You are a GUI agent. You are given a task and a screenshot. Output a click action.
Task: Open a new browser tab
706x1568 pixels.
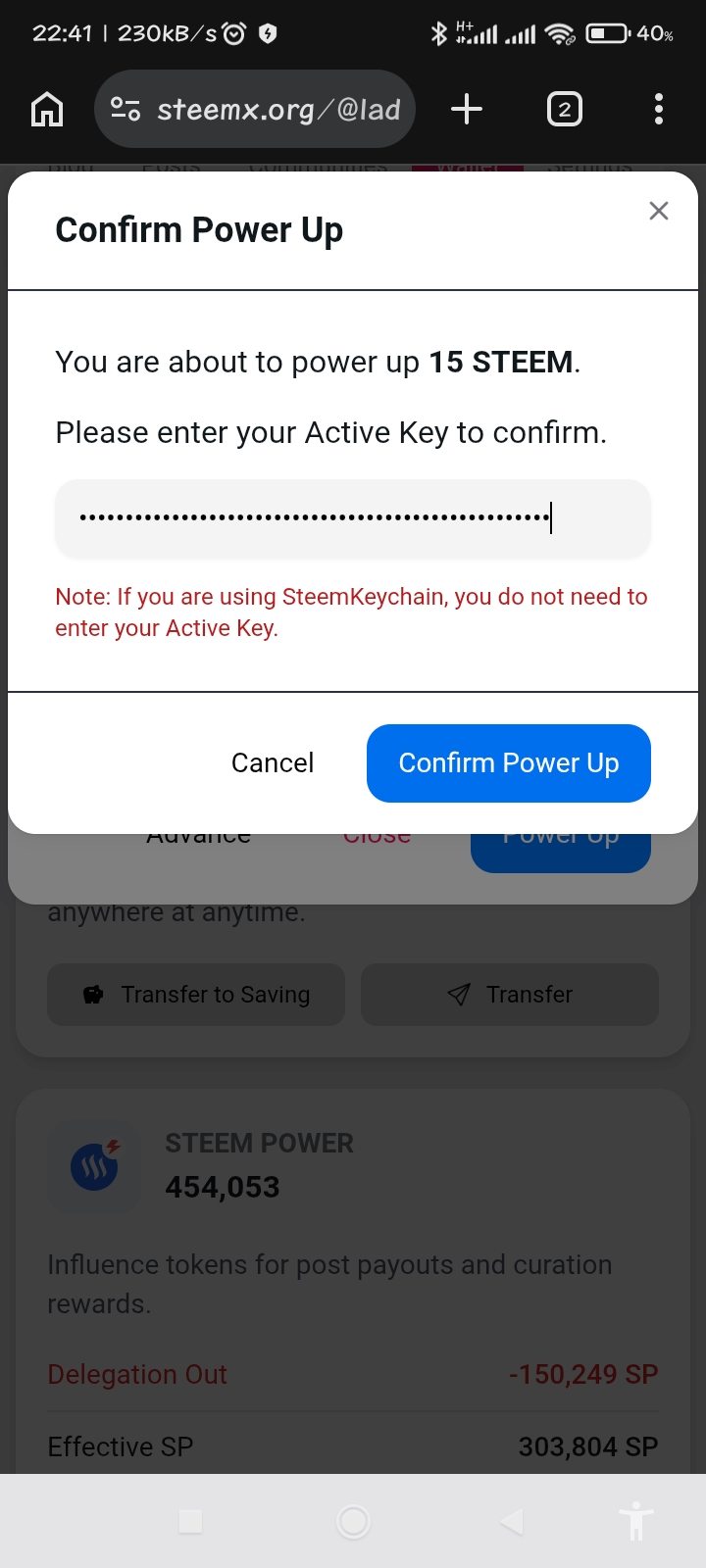point(467,109)
